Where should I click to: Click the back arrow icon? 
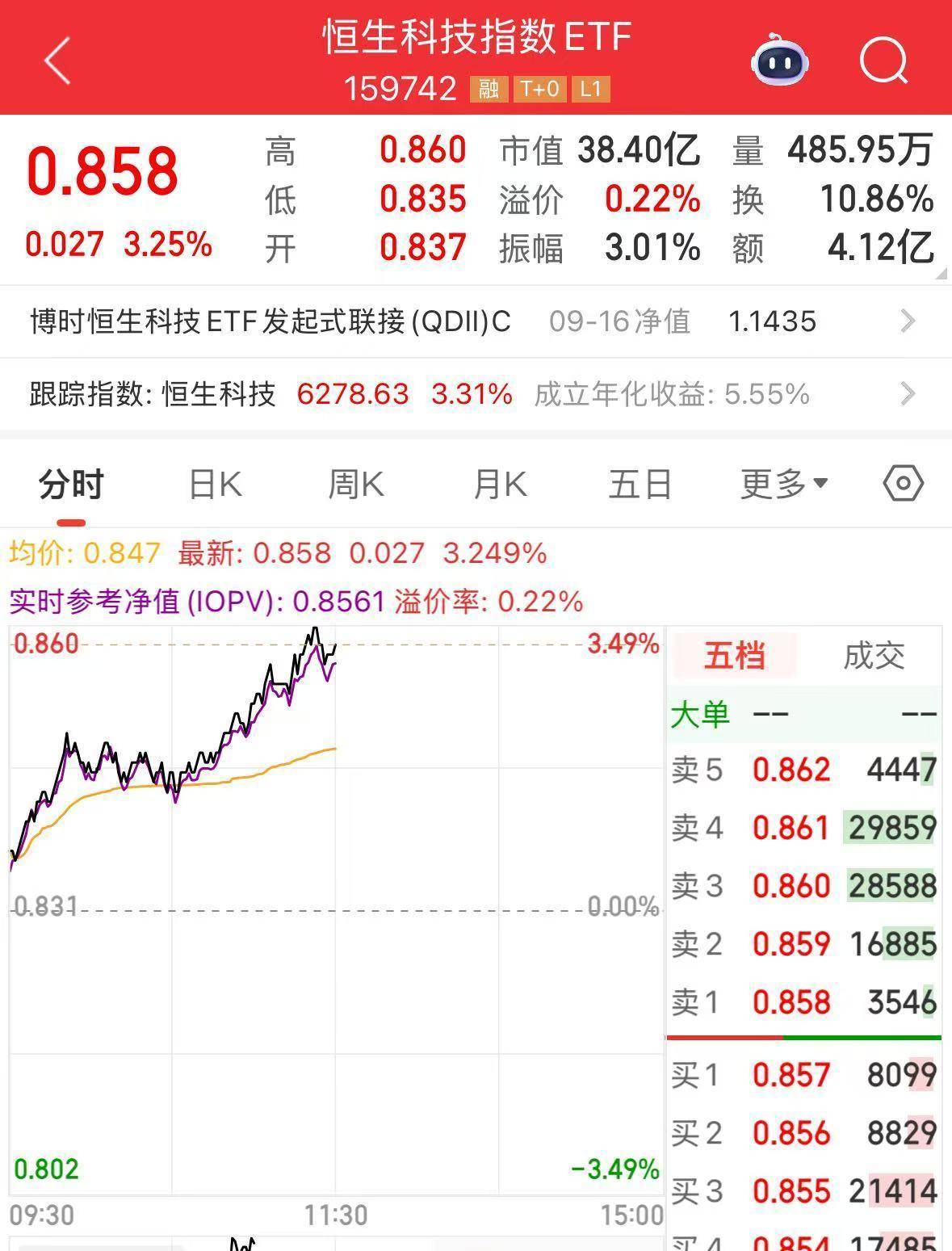tap(57, 61)
